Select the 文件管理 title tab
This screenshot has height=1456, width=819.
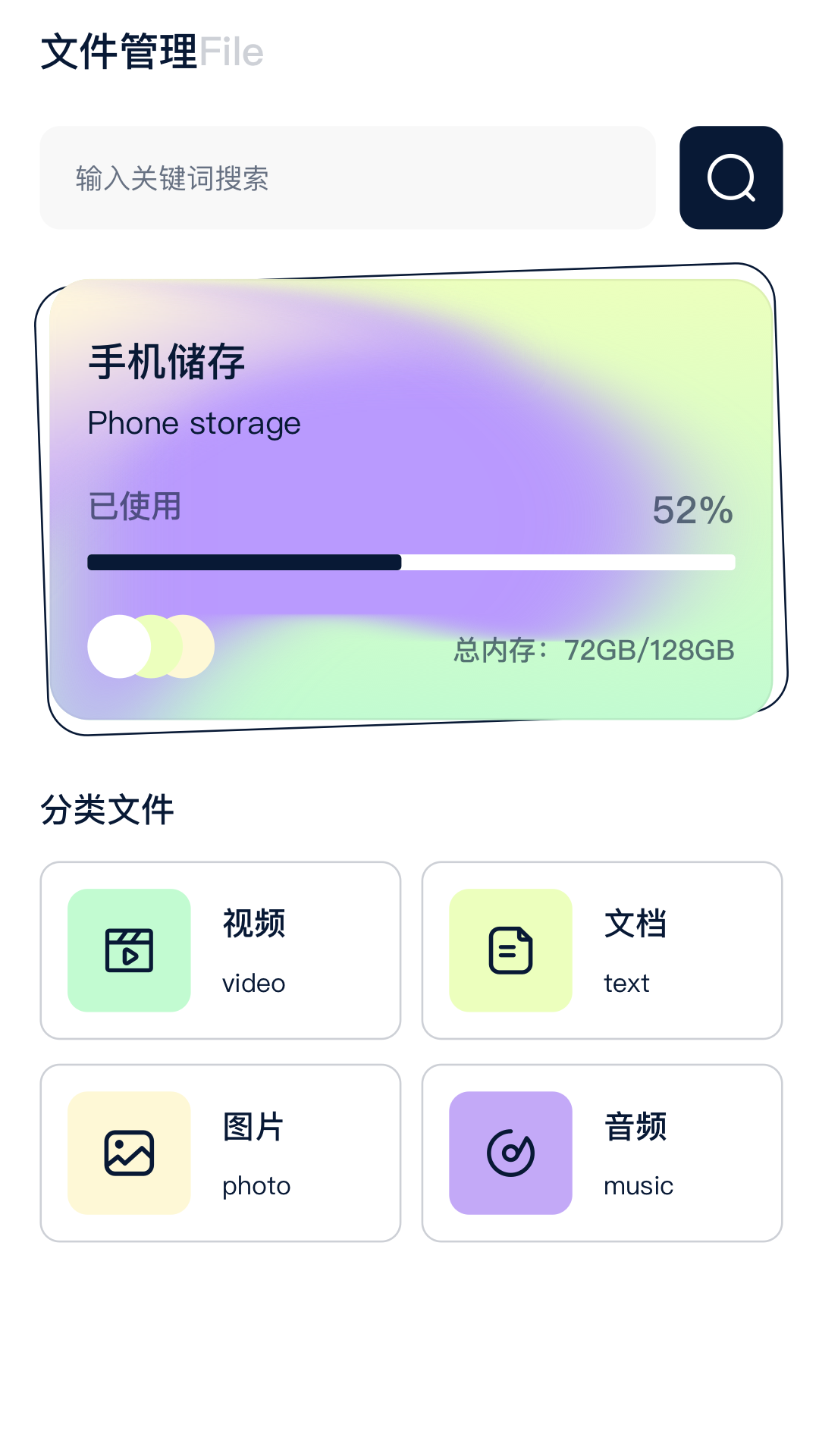pos(120,50)
